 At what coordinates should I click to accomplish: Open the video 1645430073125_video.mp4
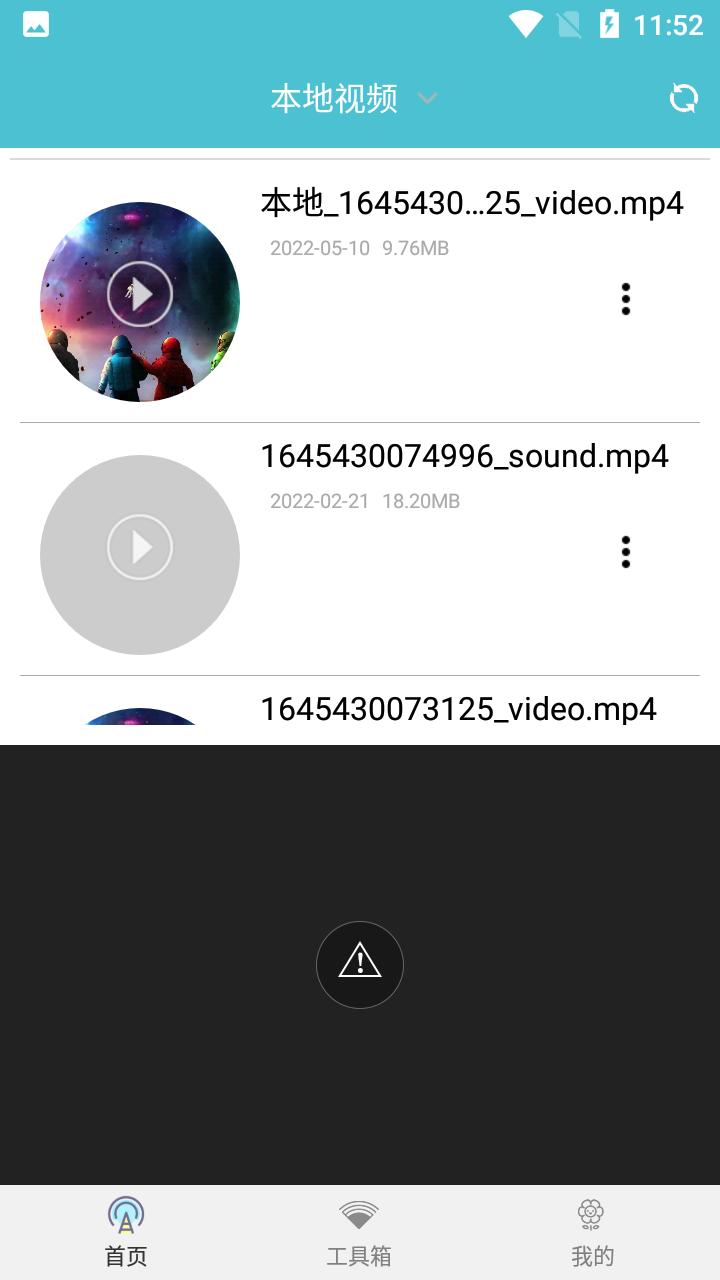[x=455, y=709]
